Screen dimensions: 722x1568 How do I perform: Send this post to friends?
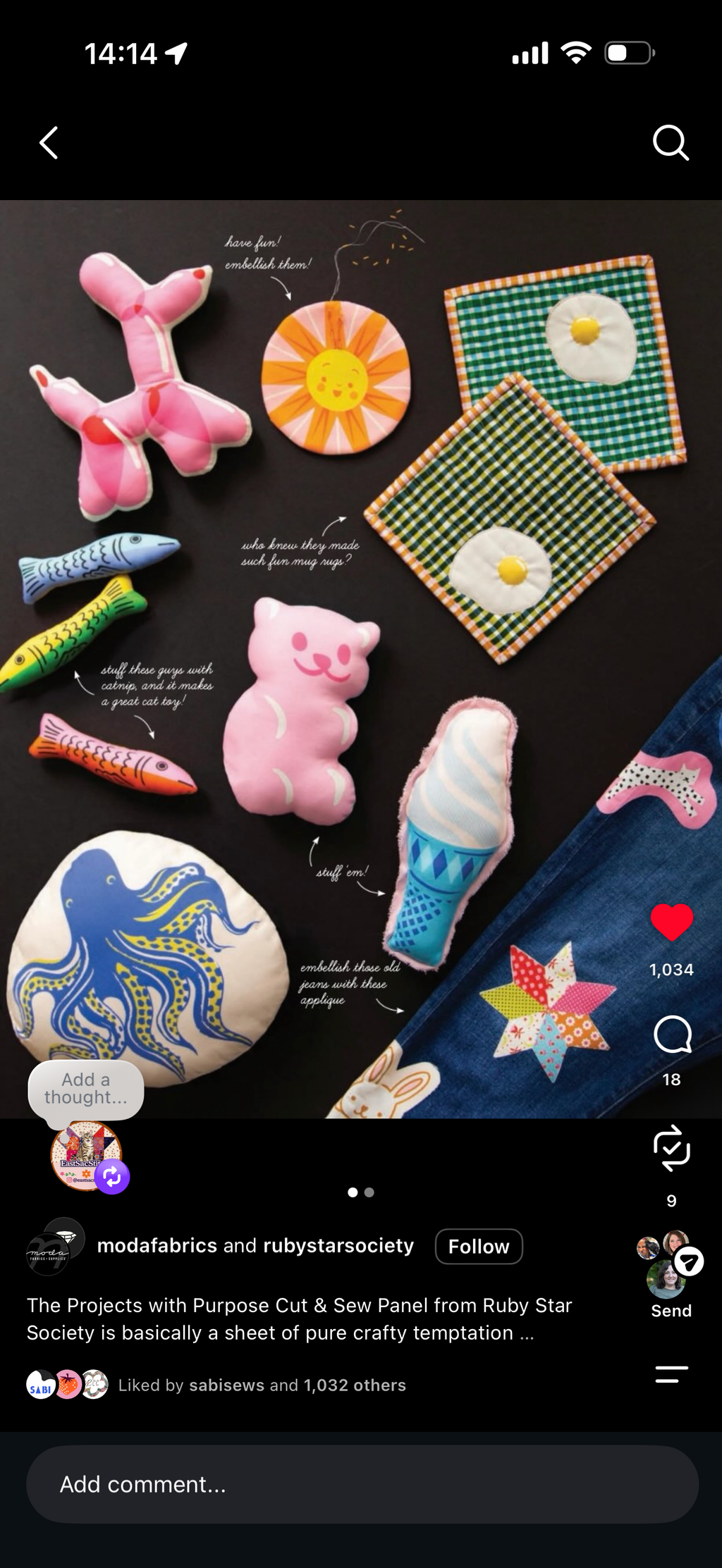[x=671, y=1273]
